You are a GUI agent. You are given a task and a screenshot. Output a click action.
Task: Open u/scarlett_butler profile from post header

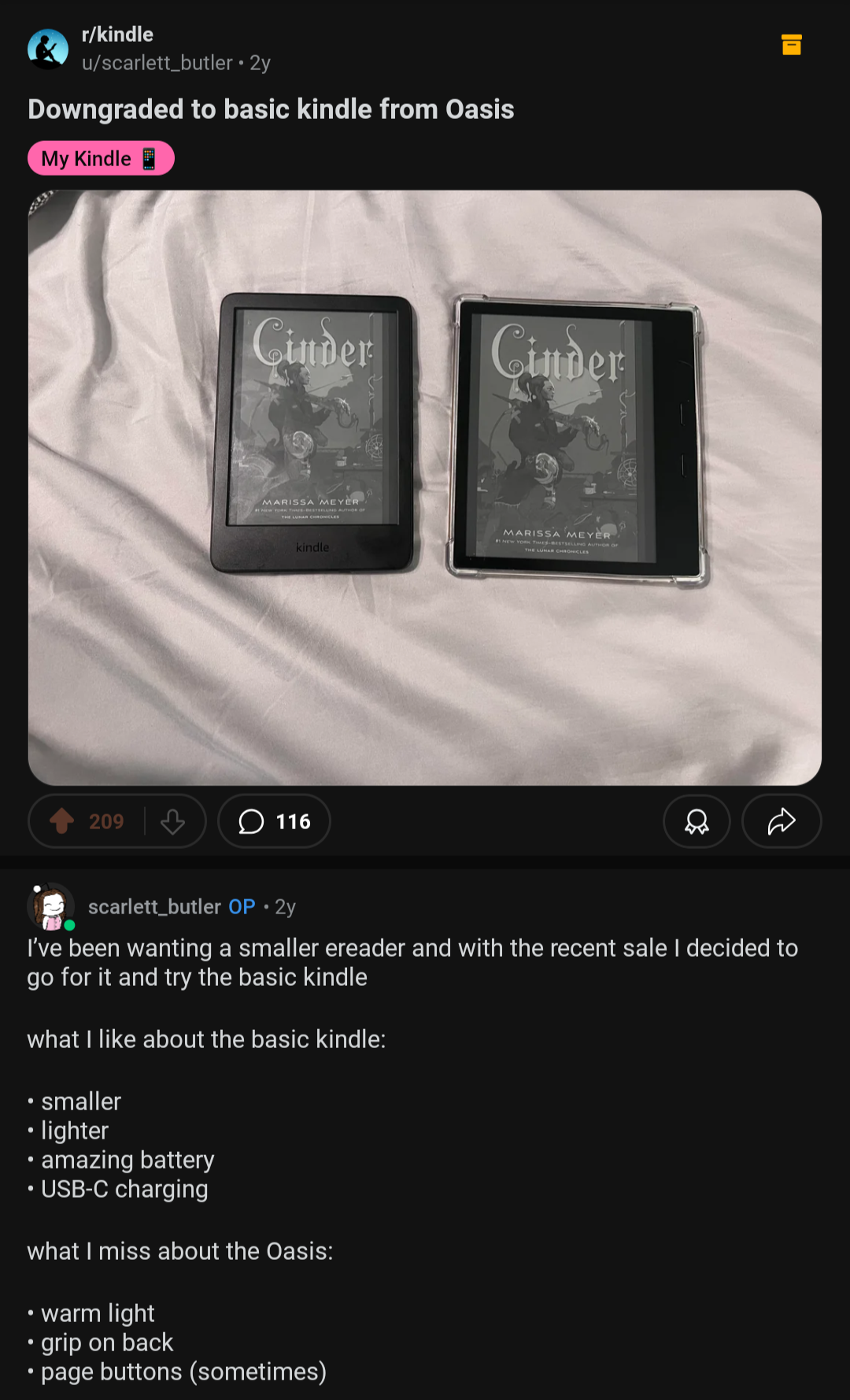click(157, 63)
